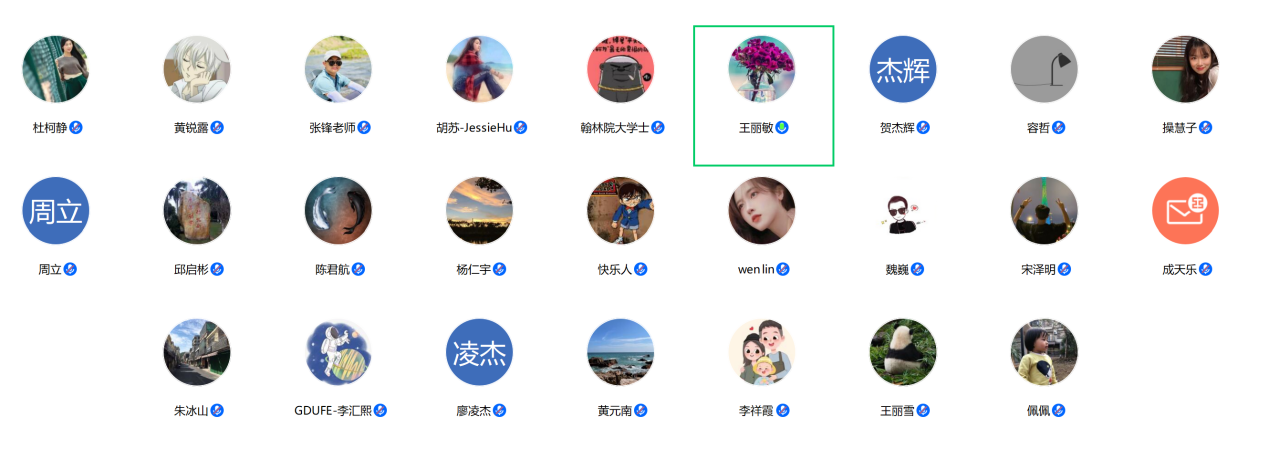This screenshot has height=459, width=1269.
Task: Tap on 陈君航's avatar
Action: pyautogui.click(x=338, y=211)
